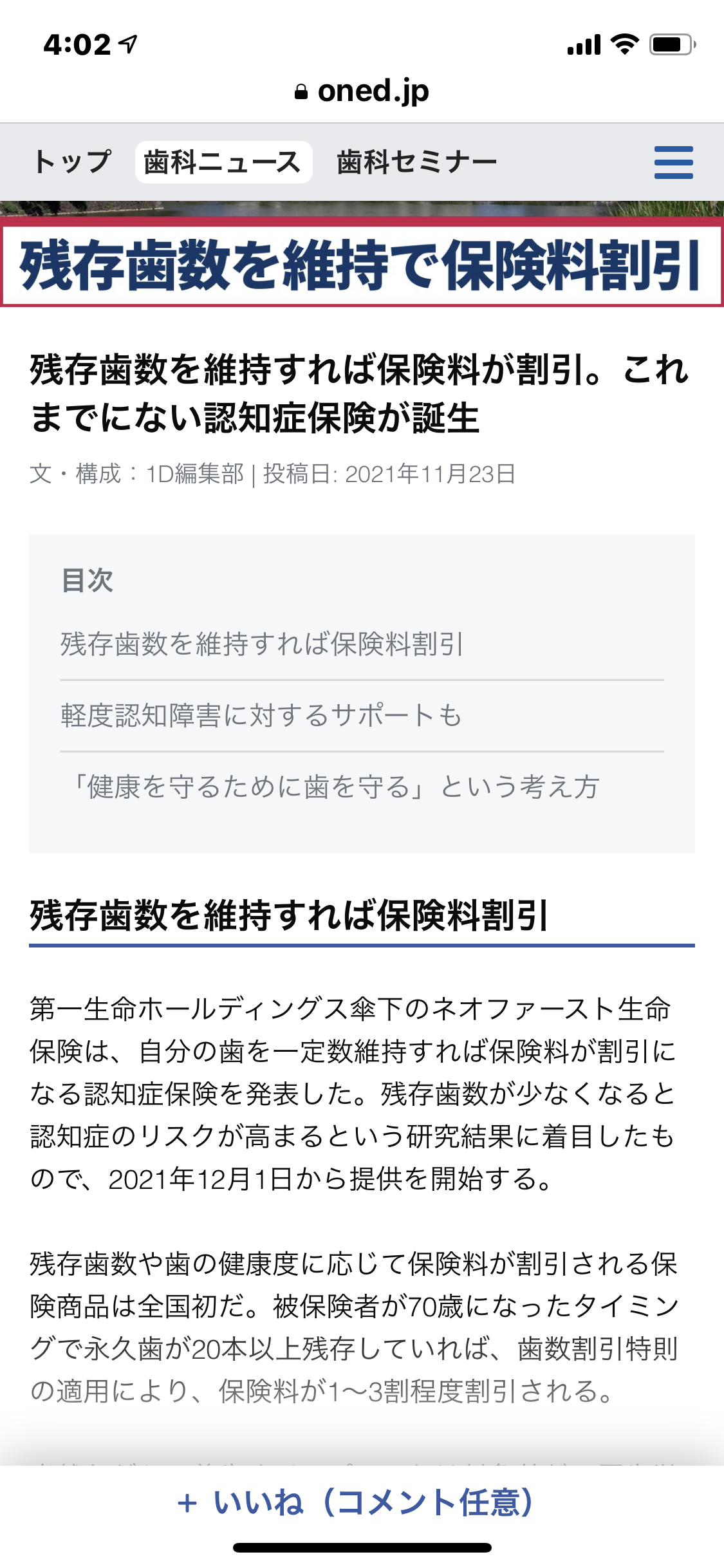Tap the oned.jp address bar
The width and height of the screenshot is (724, 1568).
[362, 91]
